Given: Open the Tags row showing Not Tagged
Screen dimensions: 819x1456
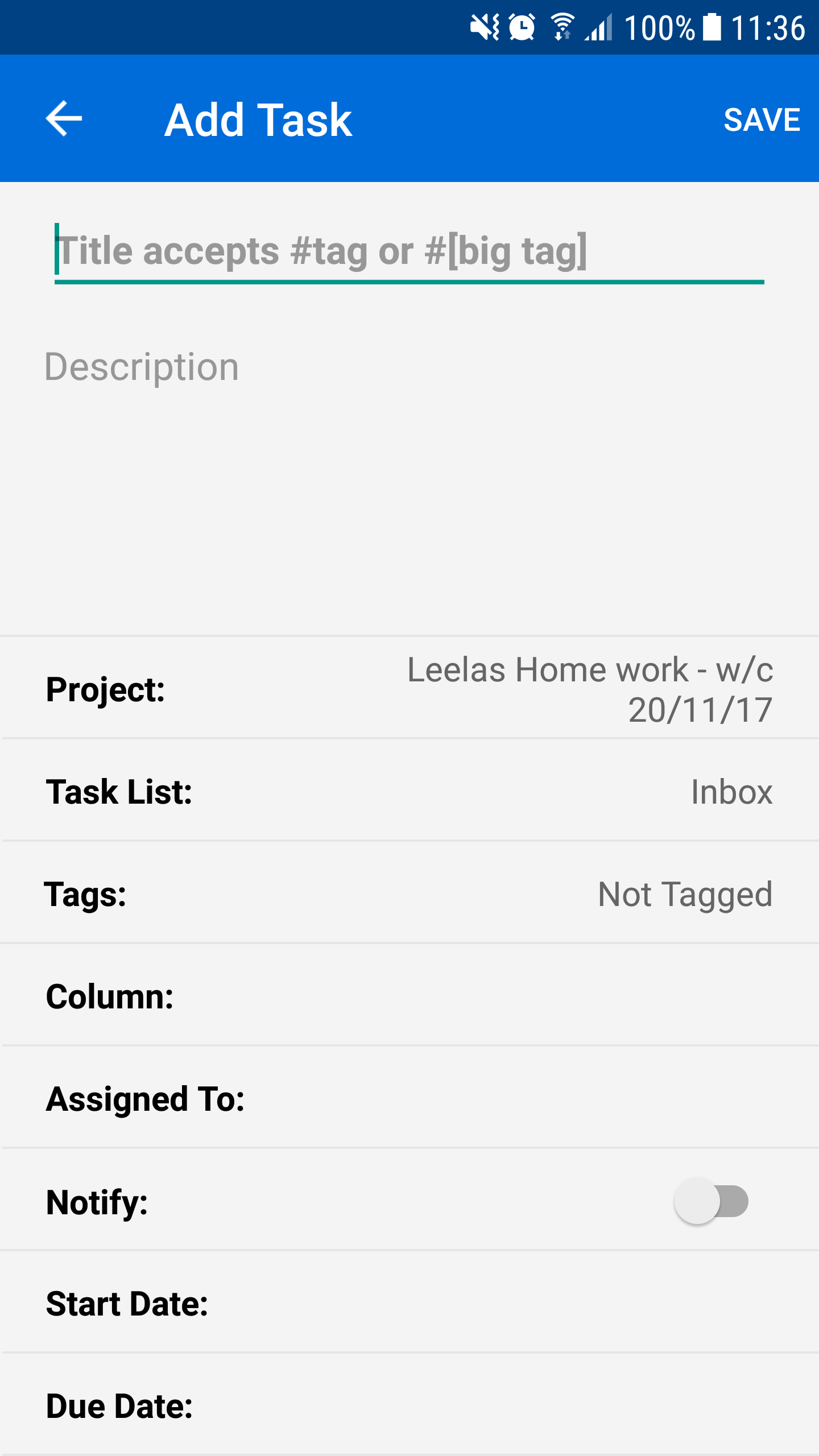Looking at the screenshot, I should click(x=409, y=893).
